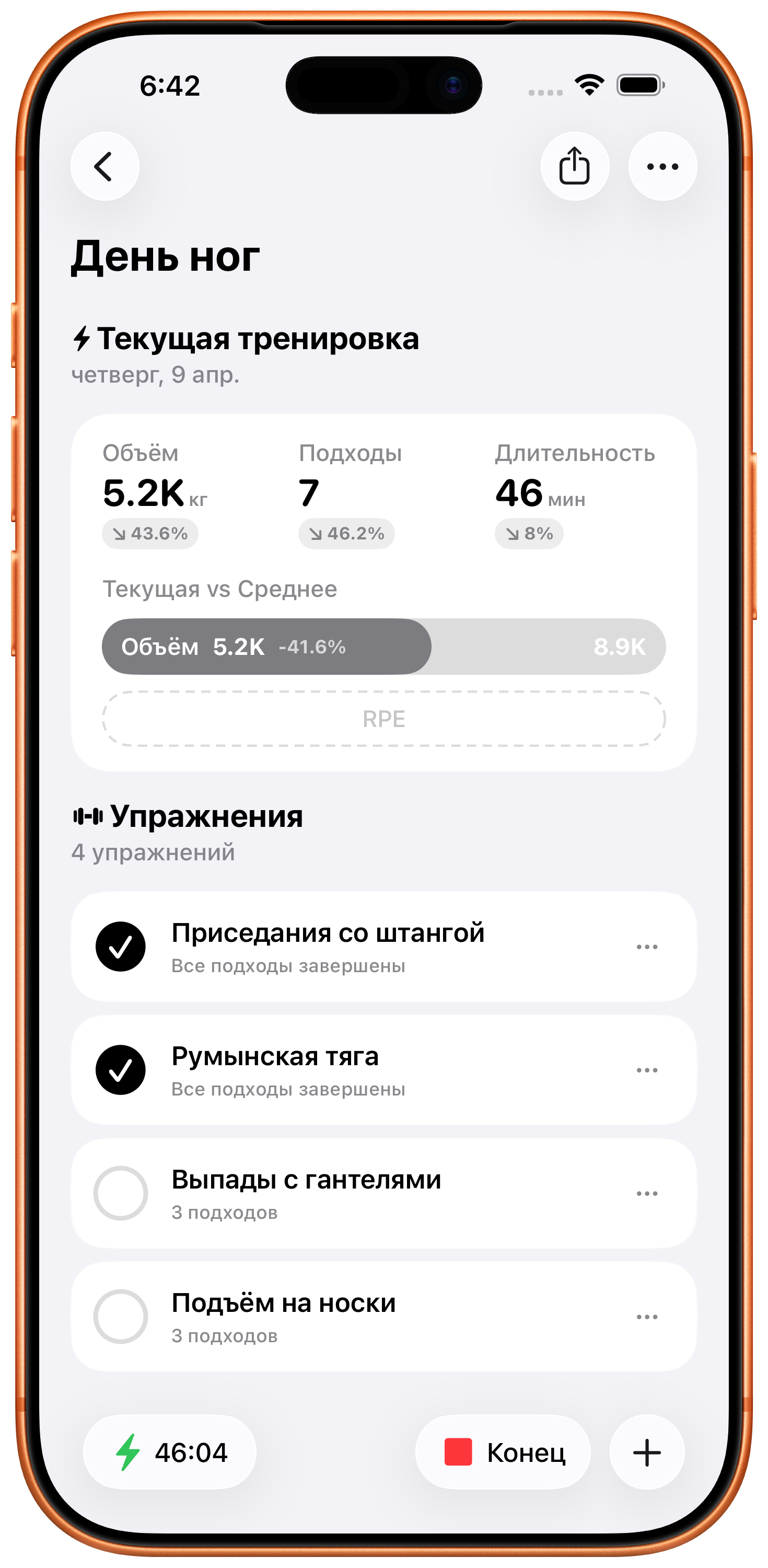
Task: Open options for Приседания со штангой
Action: (x=646, y=947)
